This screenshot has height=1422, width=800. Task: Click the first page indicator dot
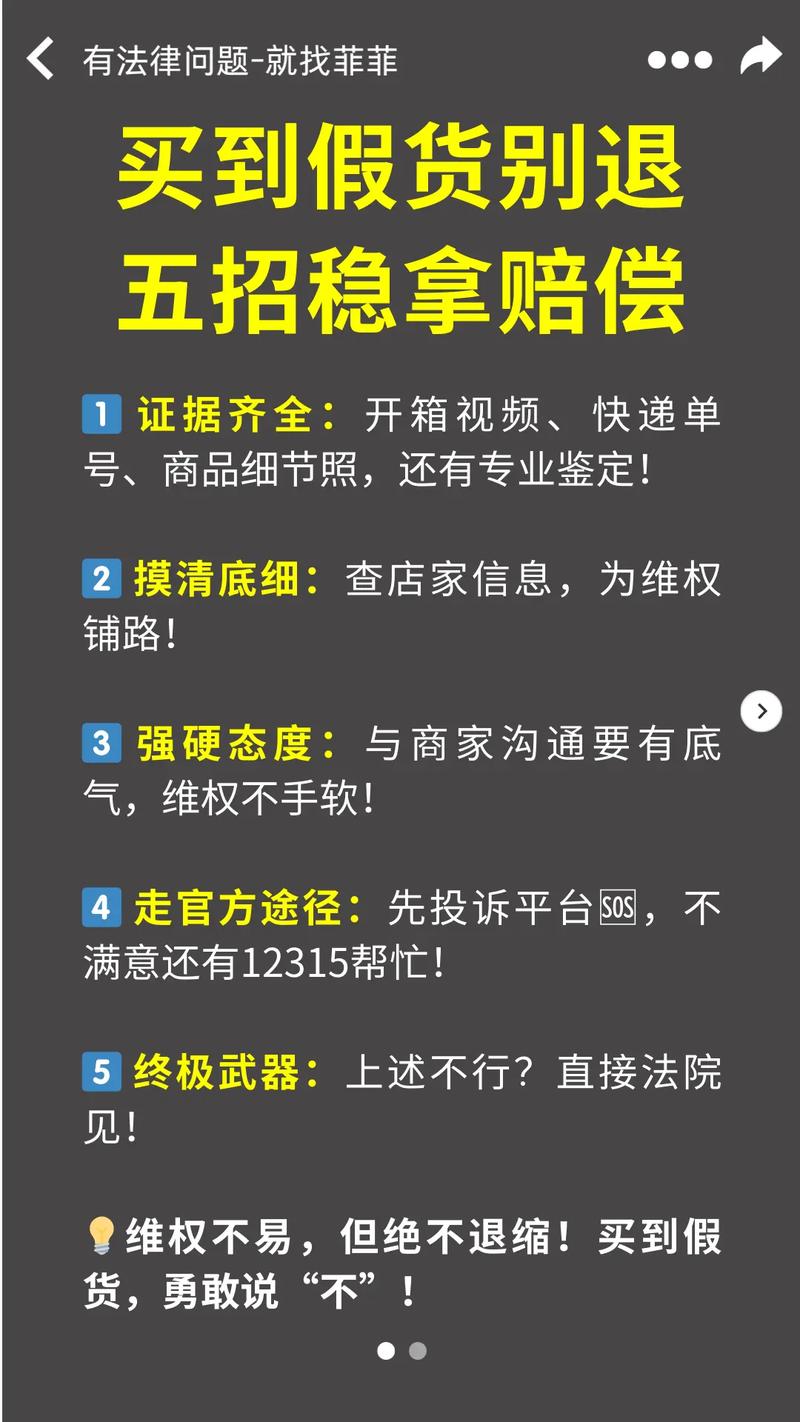(385, 1349)
